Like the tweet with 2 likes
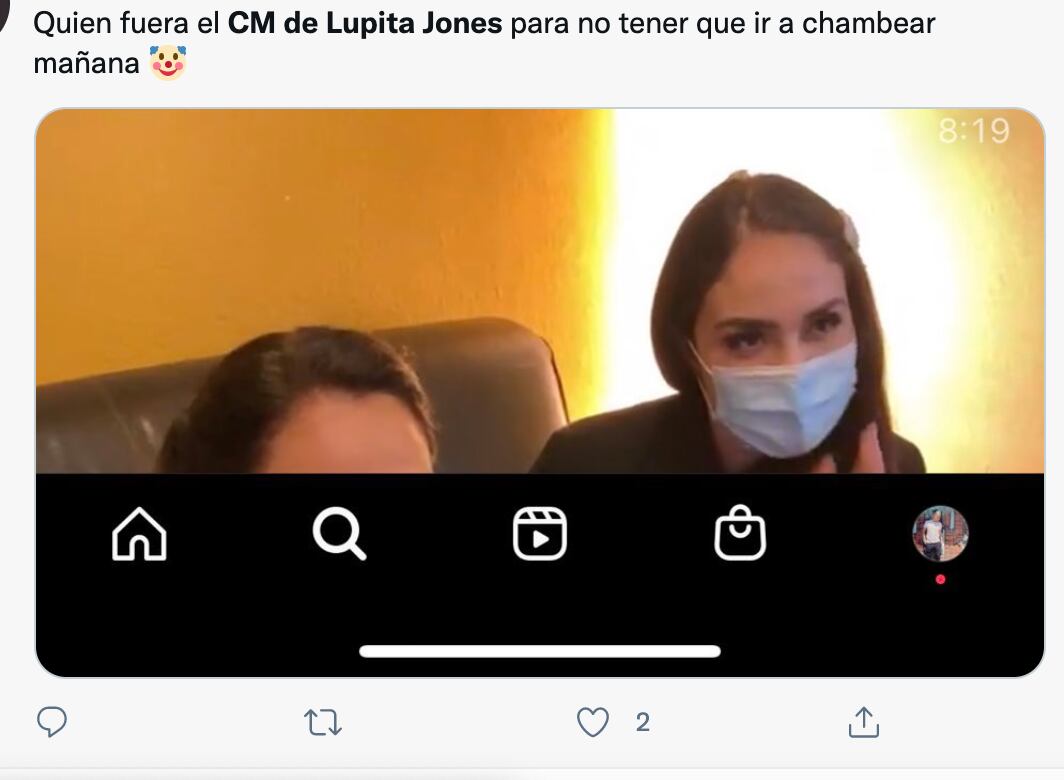The width and height of the screenshot is (1064, 780). pos(593,722)
